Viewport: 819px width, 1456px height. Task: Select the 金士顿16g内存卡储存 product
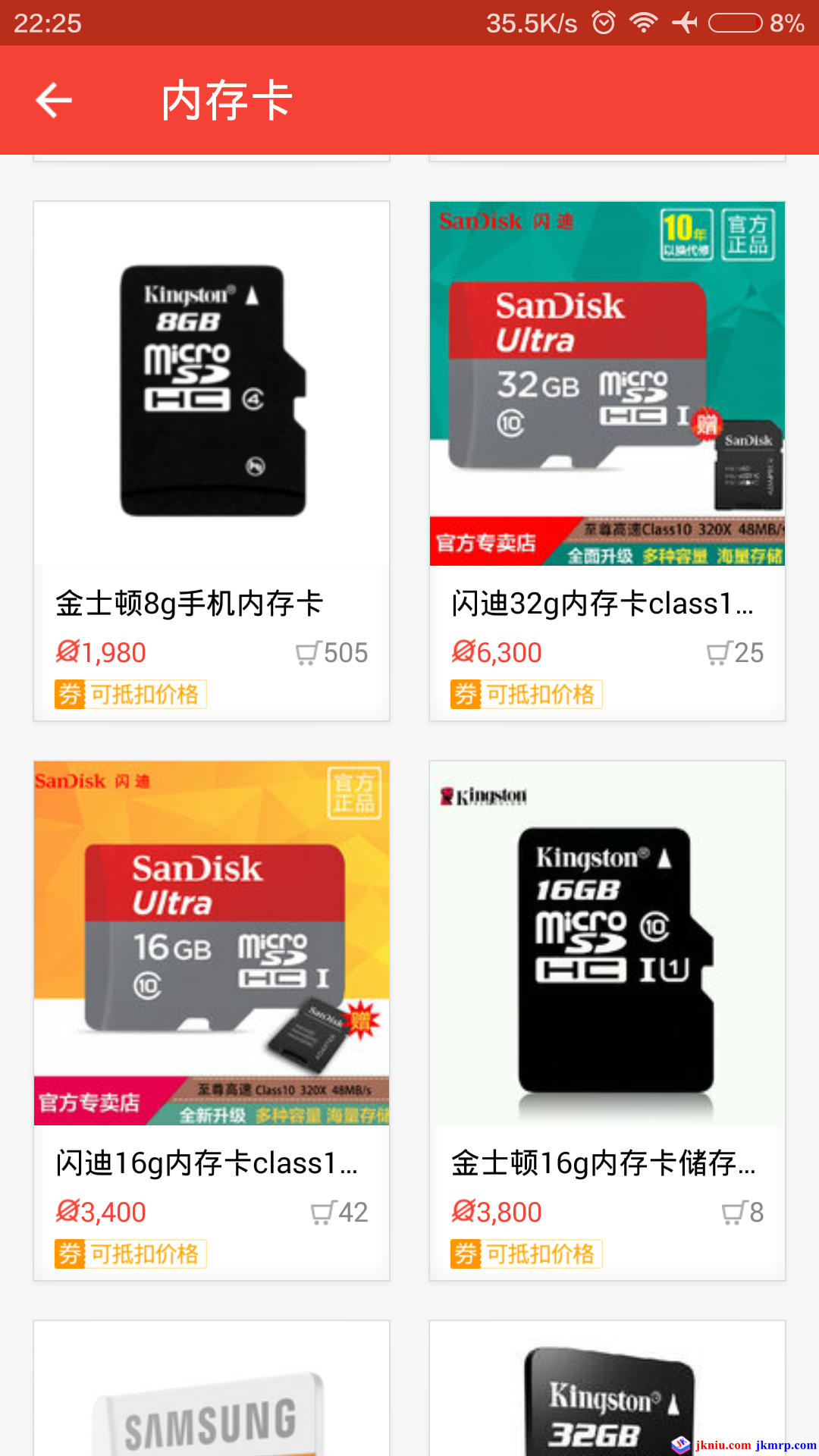pos(607,1020)
